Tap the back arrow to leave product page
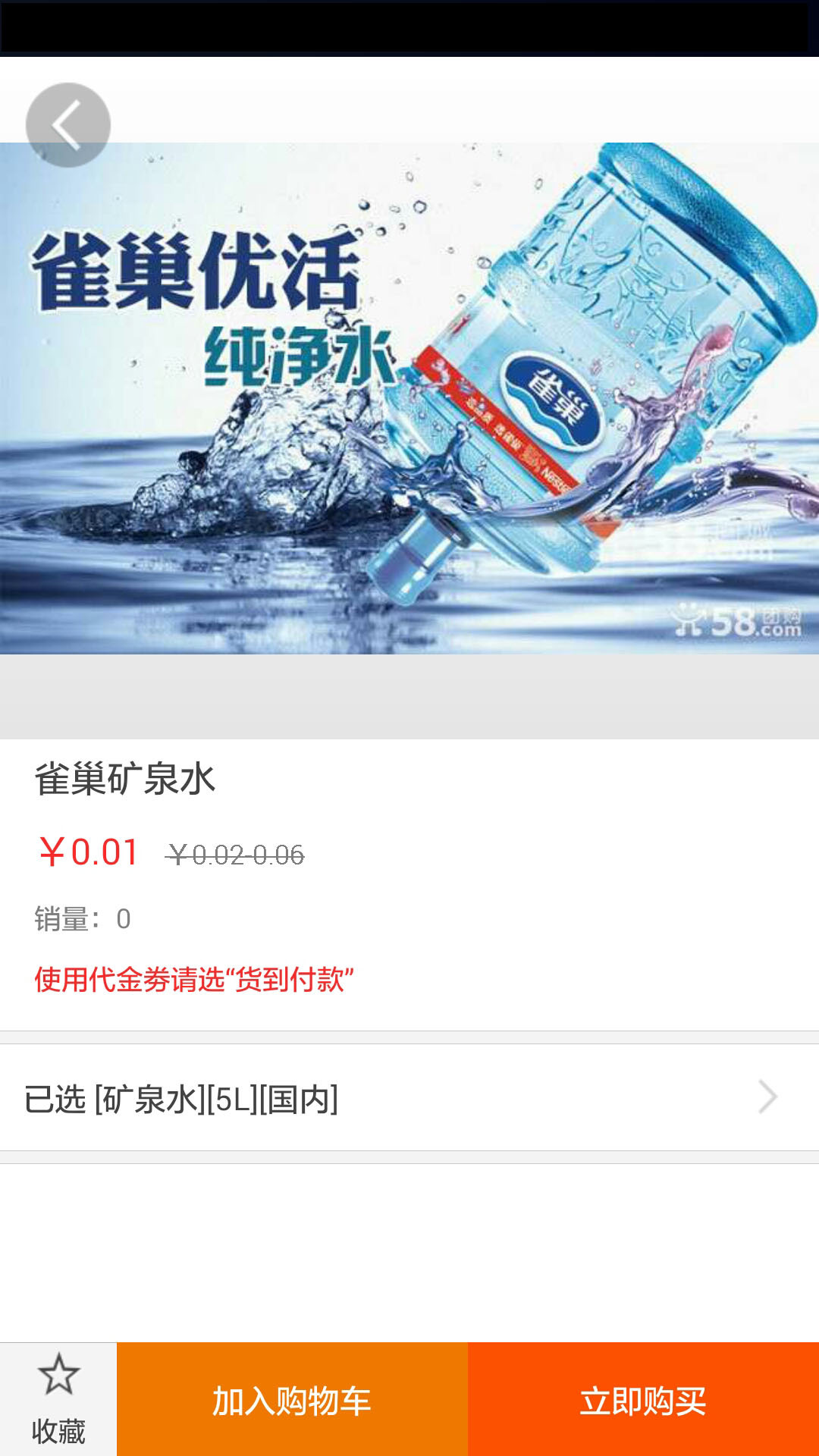819x1456 pixels. (x=67, y=123)
